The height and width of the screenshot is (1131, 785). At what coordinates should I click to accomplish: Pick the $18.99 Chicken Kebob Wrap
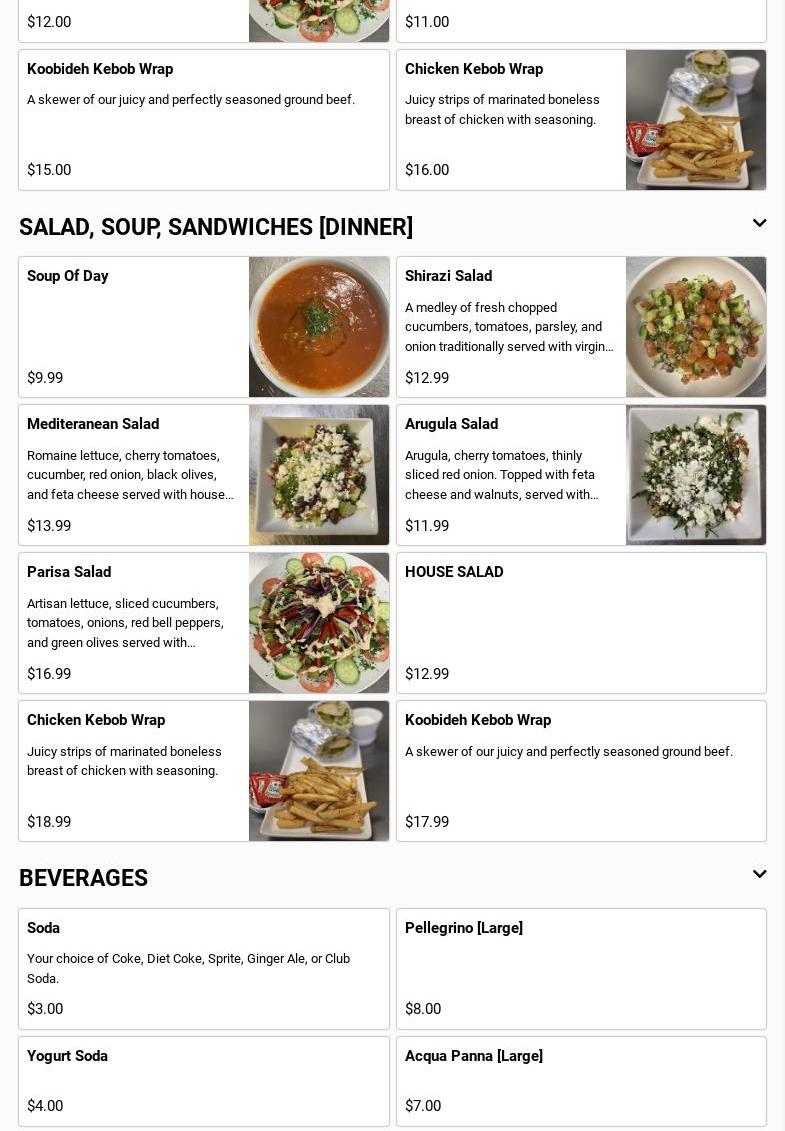click(x=203, y=771)
